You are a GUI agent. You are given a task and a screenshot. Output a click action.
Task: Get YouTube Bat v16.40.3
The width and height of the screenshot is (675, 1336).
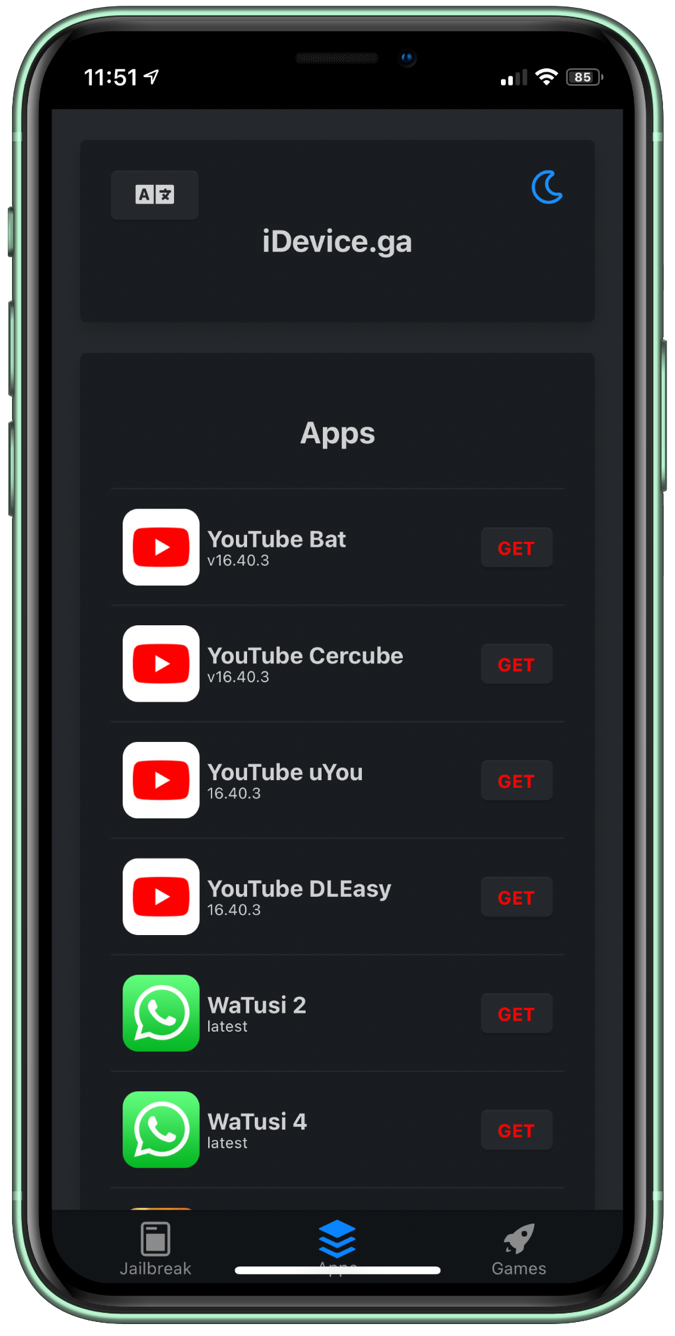516,548
